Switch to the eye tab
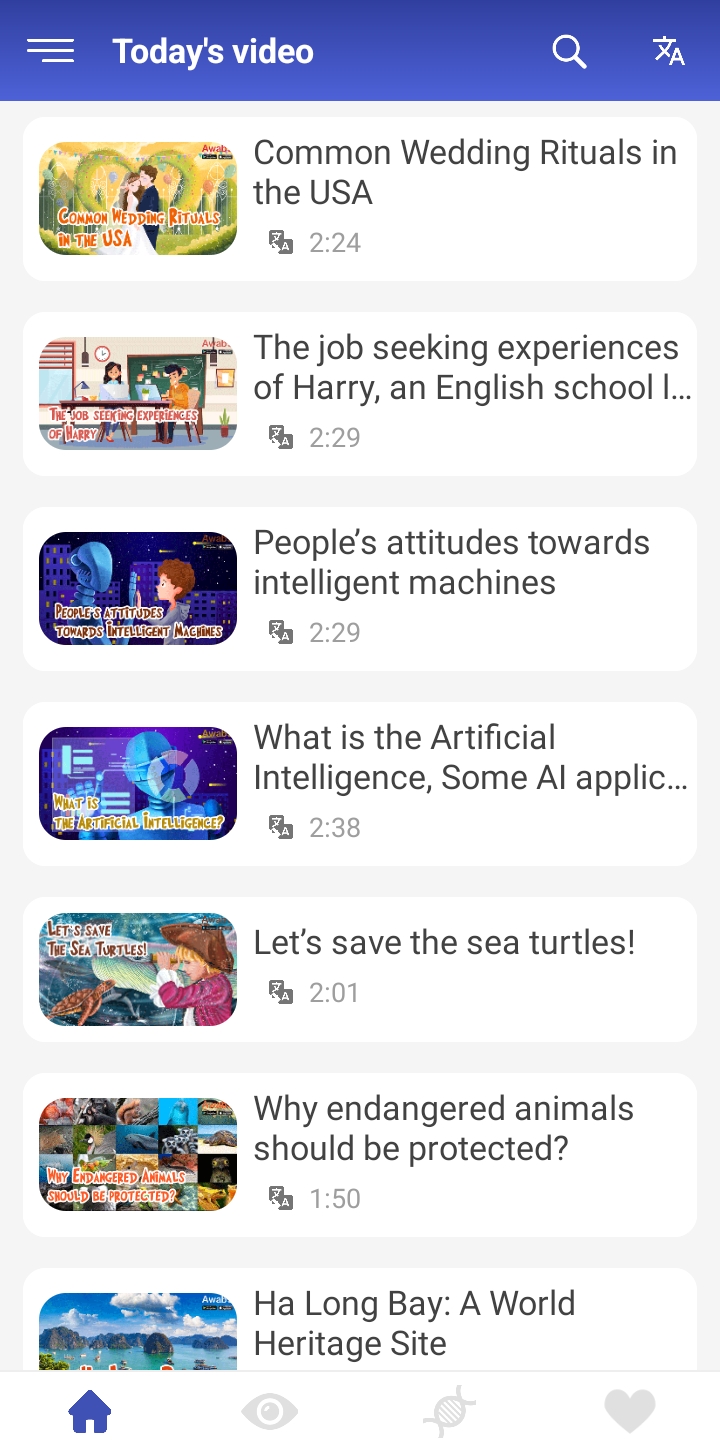This screenshot has width=720, height=1451. click(x=270, y=1411)
